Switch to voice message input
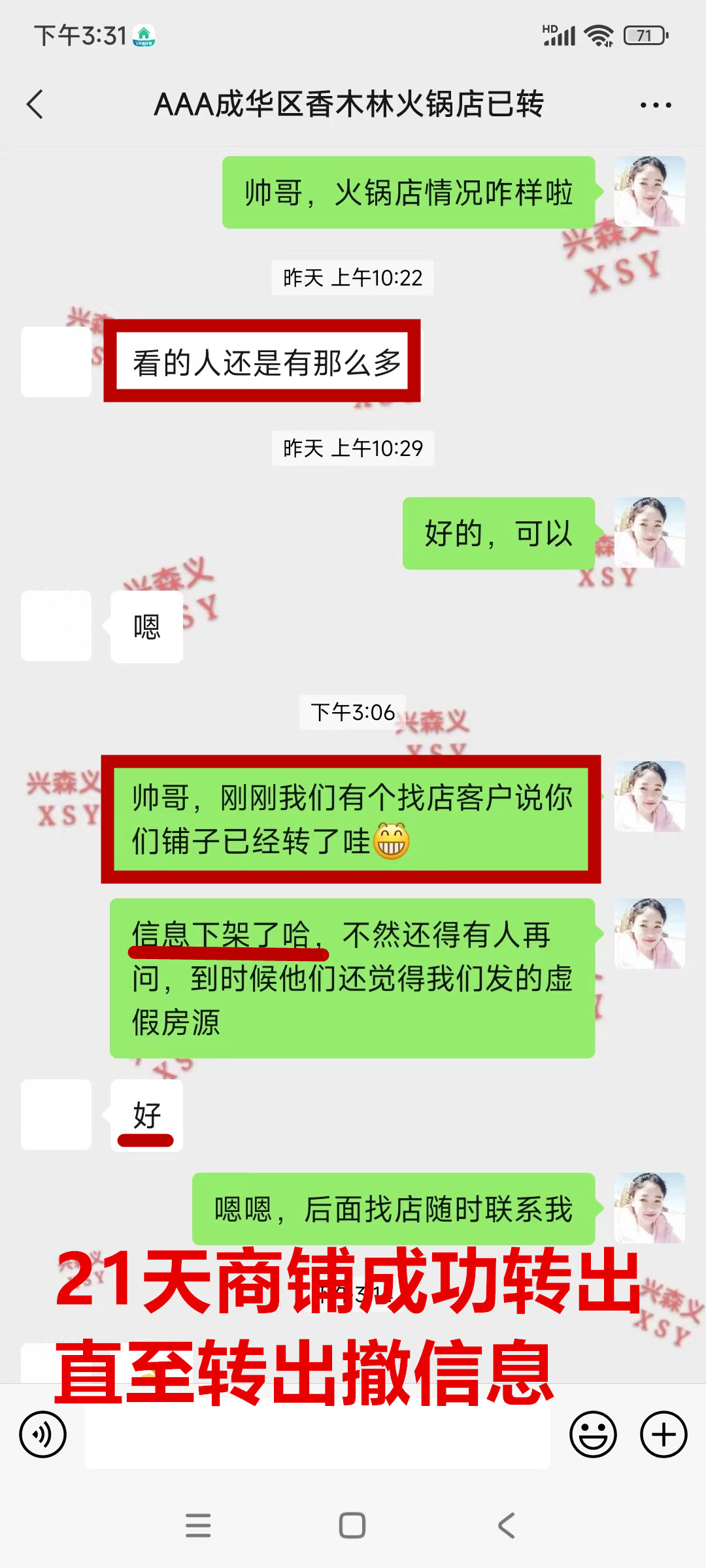 pyautogui.click(x=43, y=1434)
